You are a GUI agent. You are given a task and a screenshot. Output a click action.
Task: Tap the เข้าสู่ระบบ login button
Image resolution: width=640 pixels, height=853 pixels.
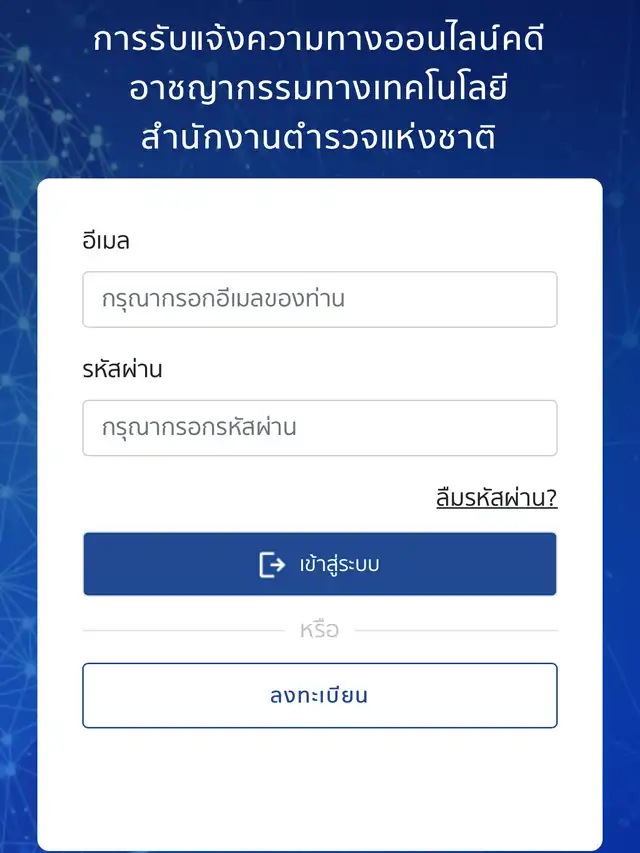click(x=319, y=564)
